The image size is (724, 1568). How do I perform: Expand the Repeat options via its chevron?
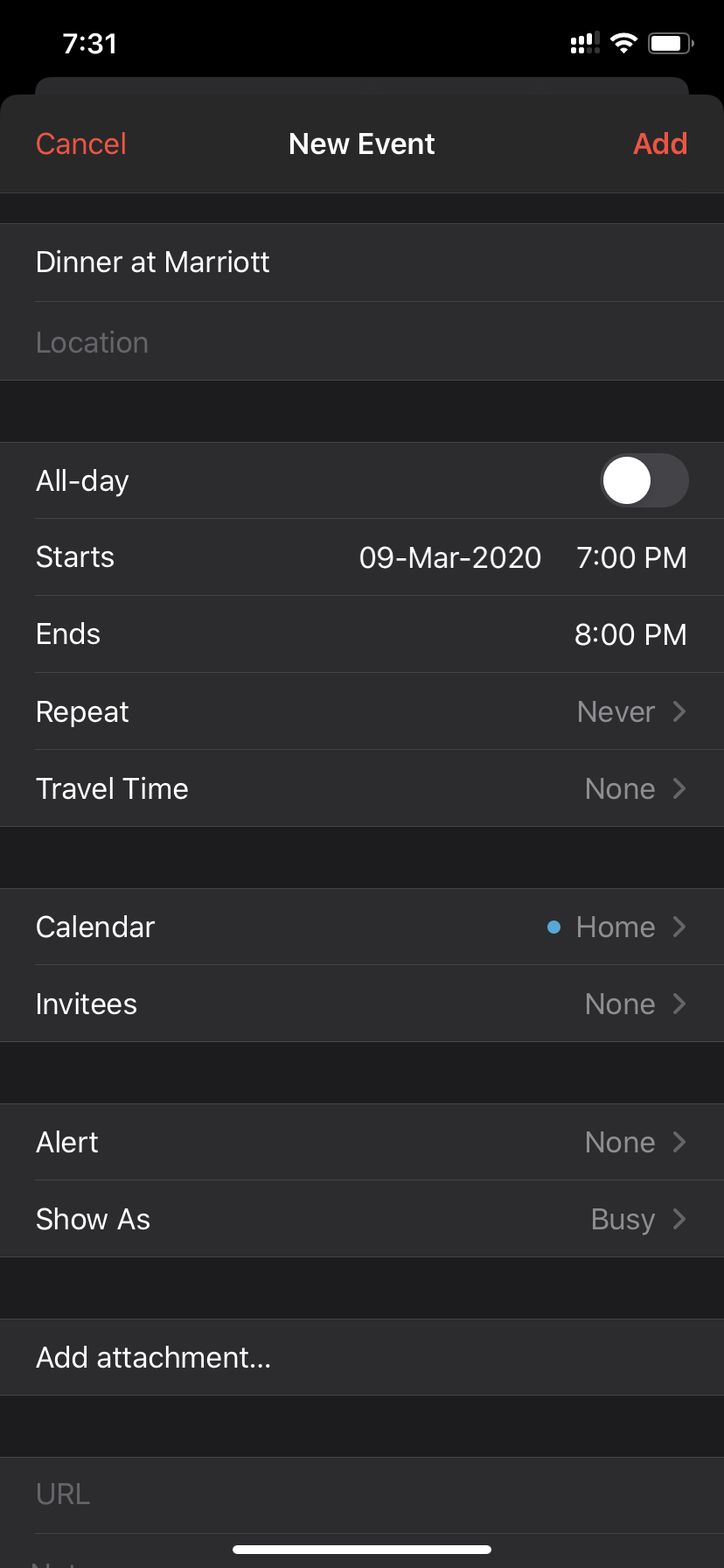pyautogui.click(x=679, y=711)
